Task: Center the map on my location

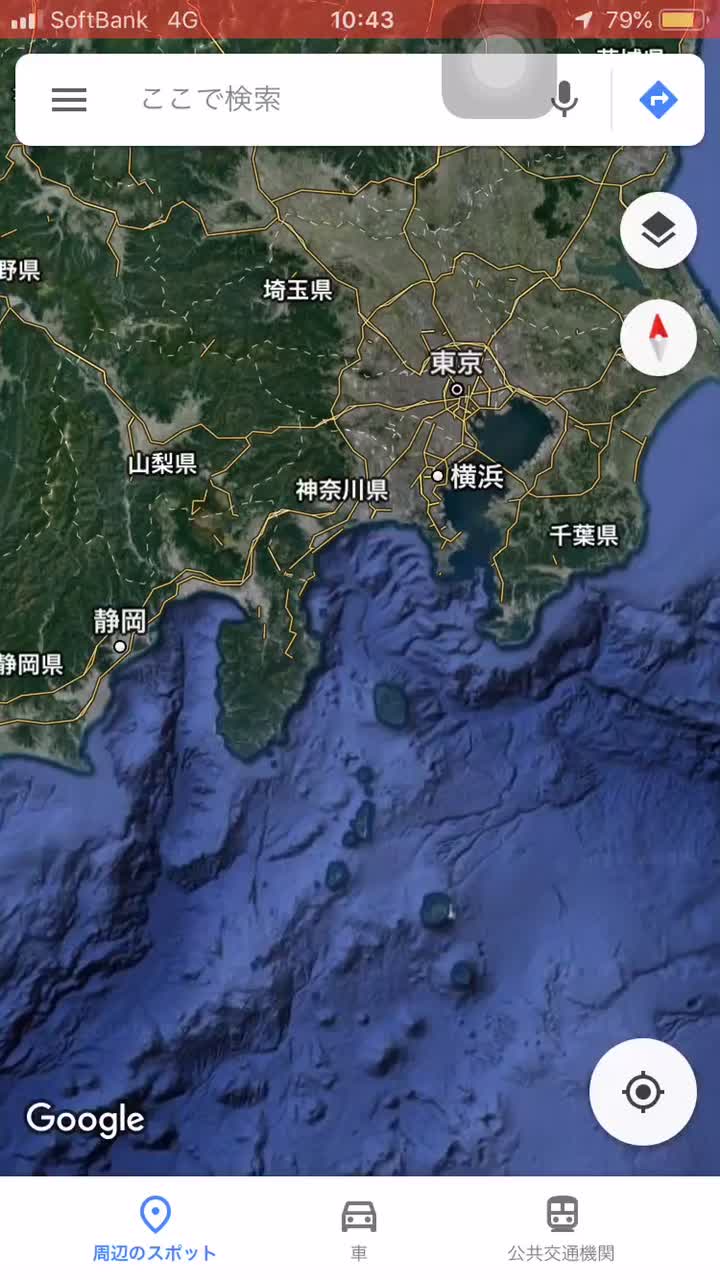Action: [643, 1092]
